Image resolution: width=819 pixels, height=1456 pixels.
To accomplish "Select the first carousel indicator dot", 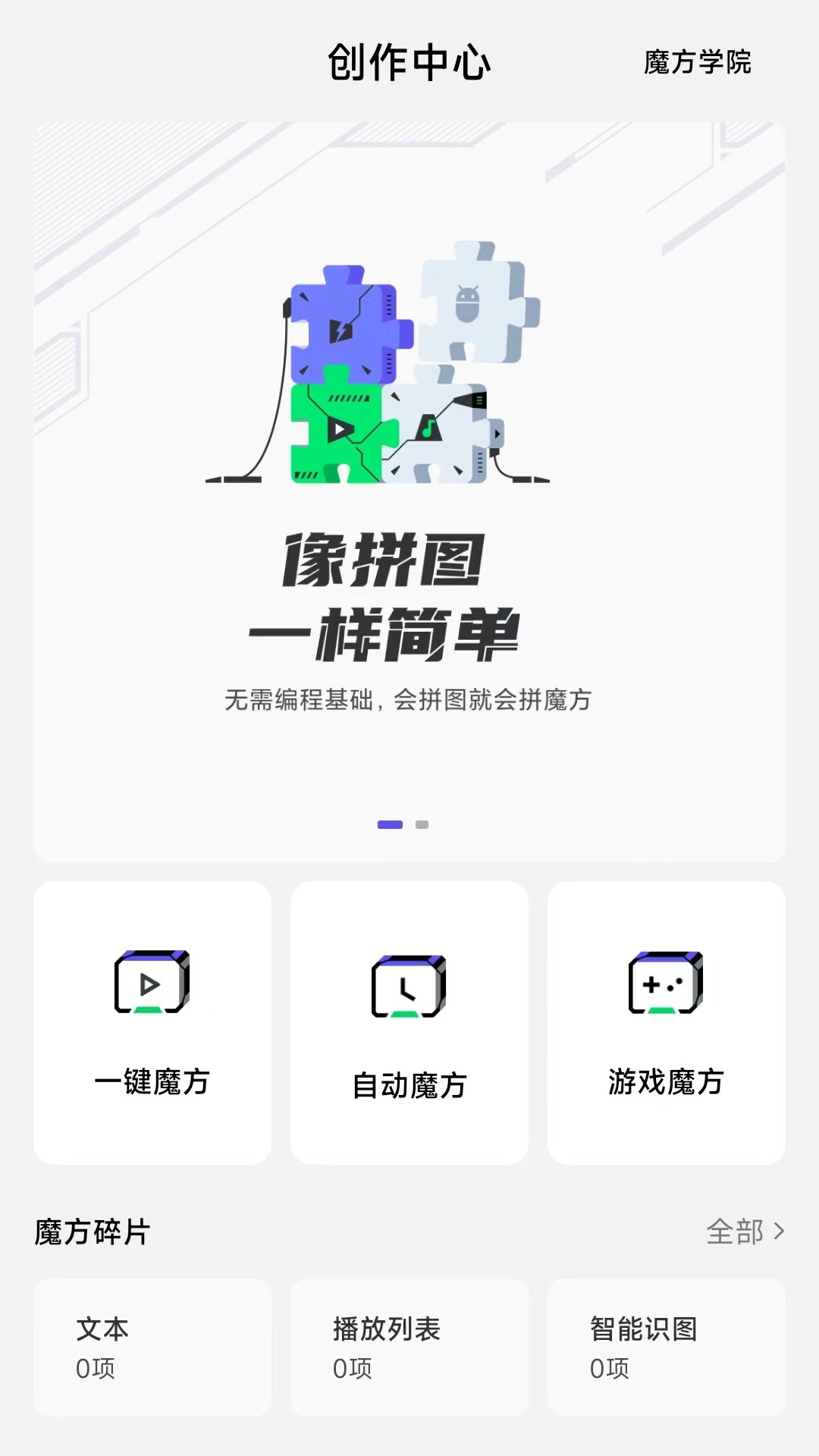I will pos(389,823).
